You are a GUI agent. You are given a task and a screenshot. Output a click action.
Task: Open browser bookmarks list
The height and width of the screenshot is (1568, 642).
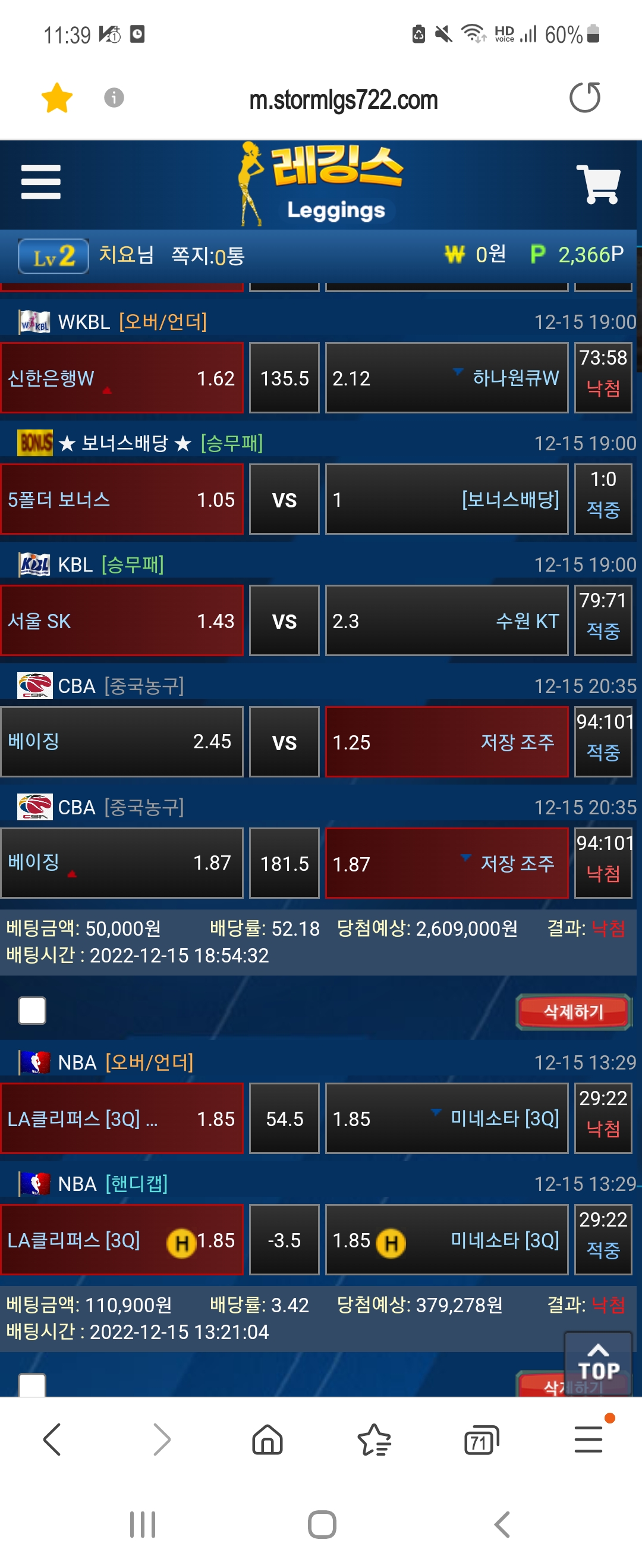374,1440
